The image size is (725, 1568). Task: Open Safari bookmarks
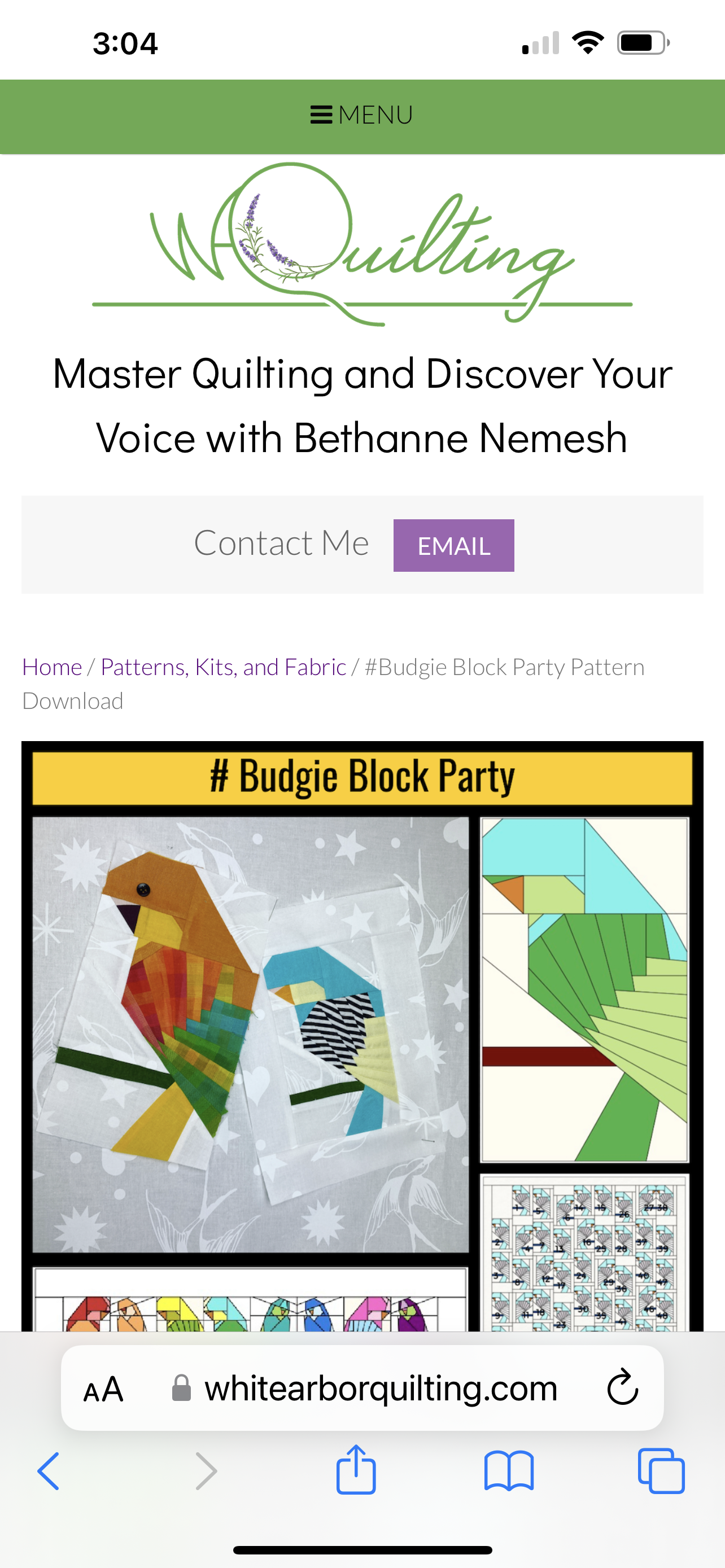tap(509, 1470)
